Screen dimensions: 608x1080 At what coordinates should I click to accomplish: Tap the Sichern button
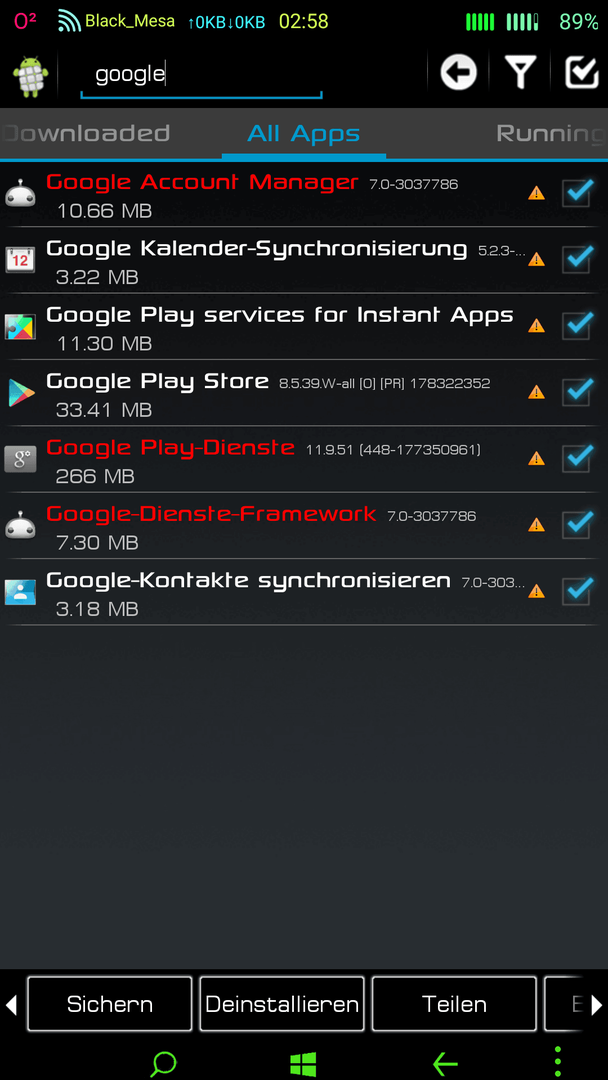coord(109,1004)
